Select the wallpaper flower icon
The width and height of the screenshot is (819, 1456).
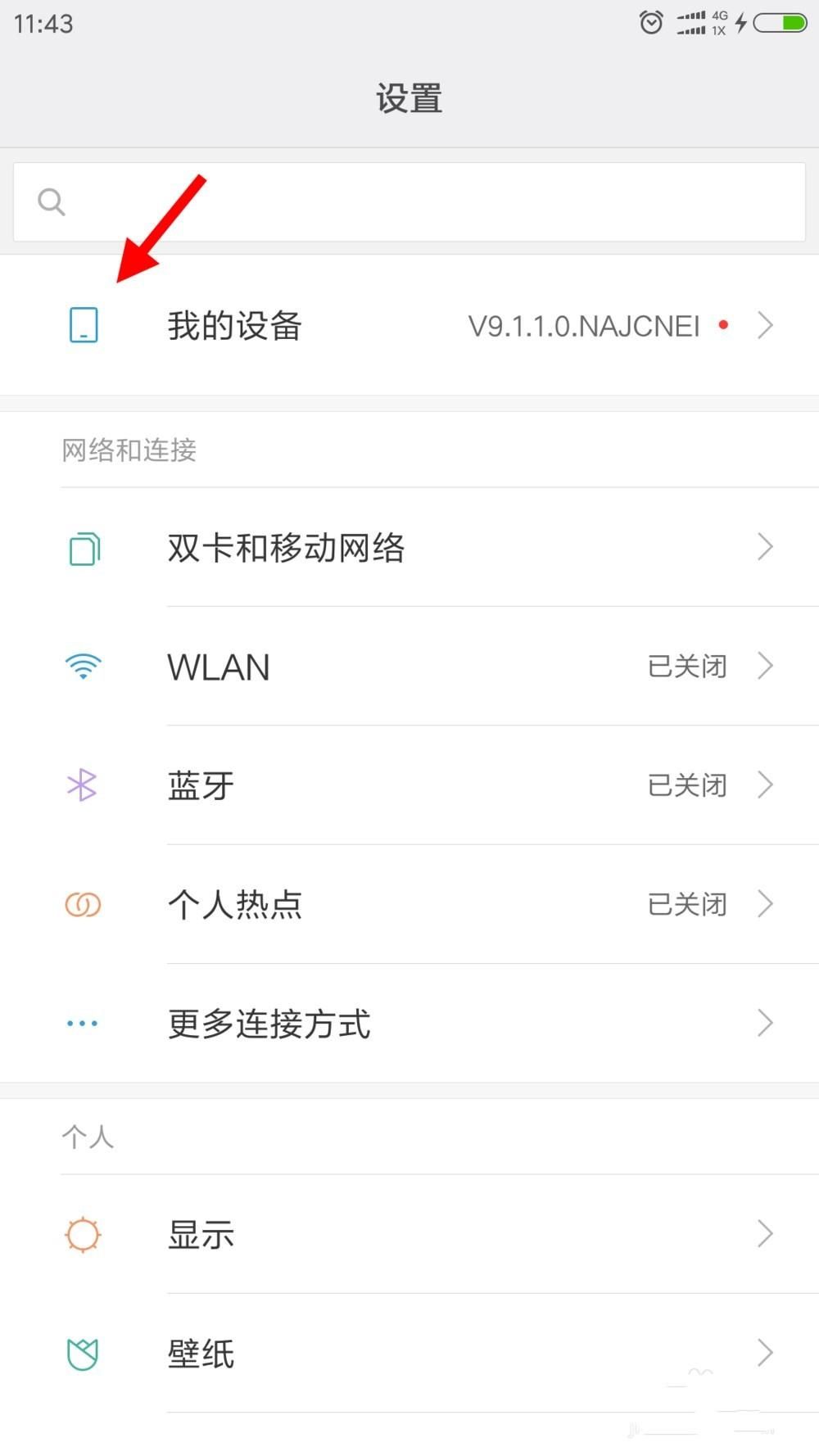[81, 1353]
